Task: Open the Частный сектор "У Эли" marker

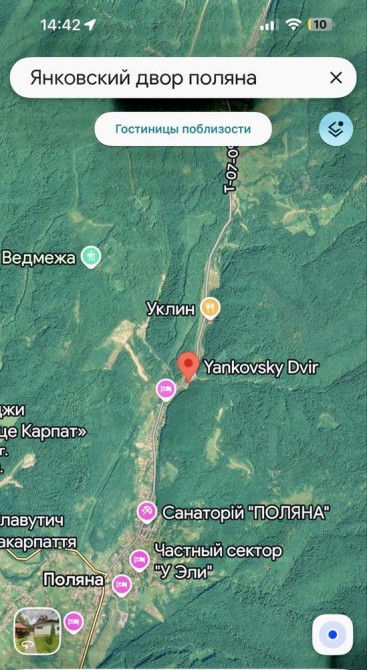Action: click(x=139, y=560)
